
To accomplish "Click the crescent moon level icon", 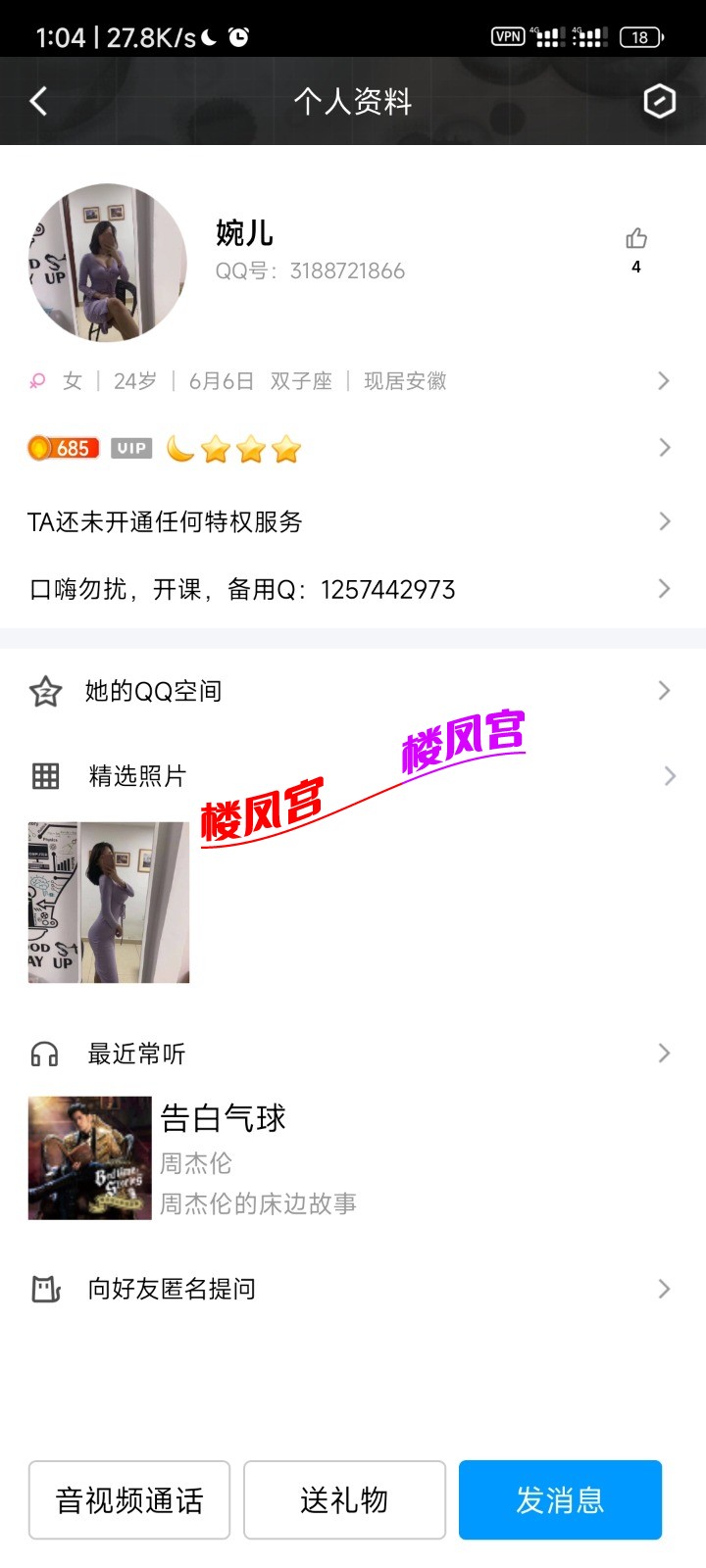I will pyautogui.click(x=181, y=448).
